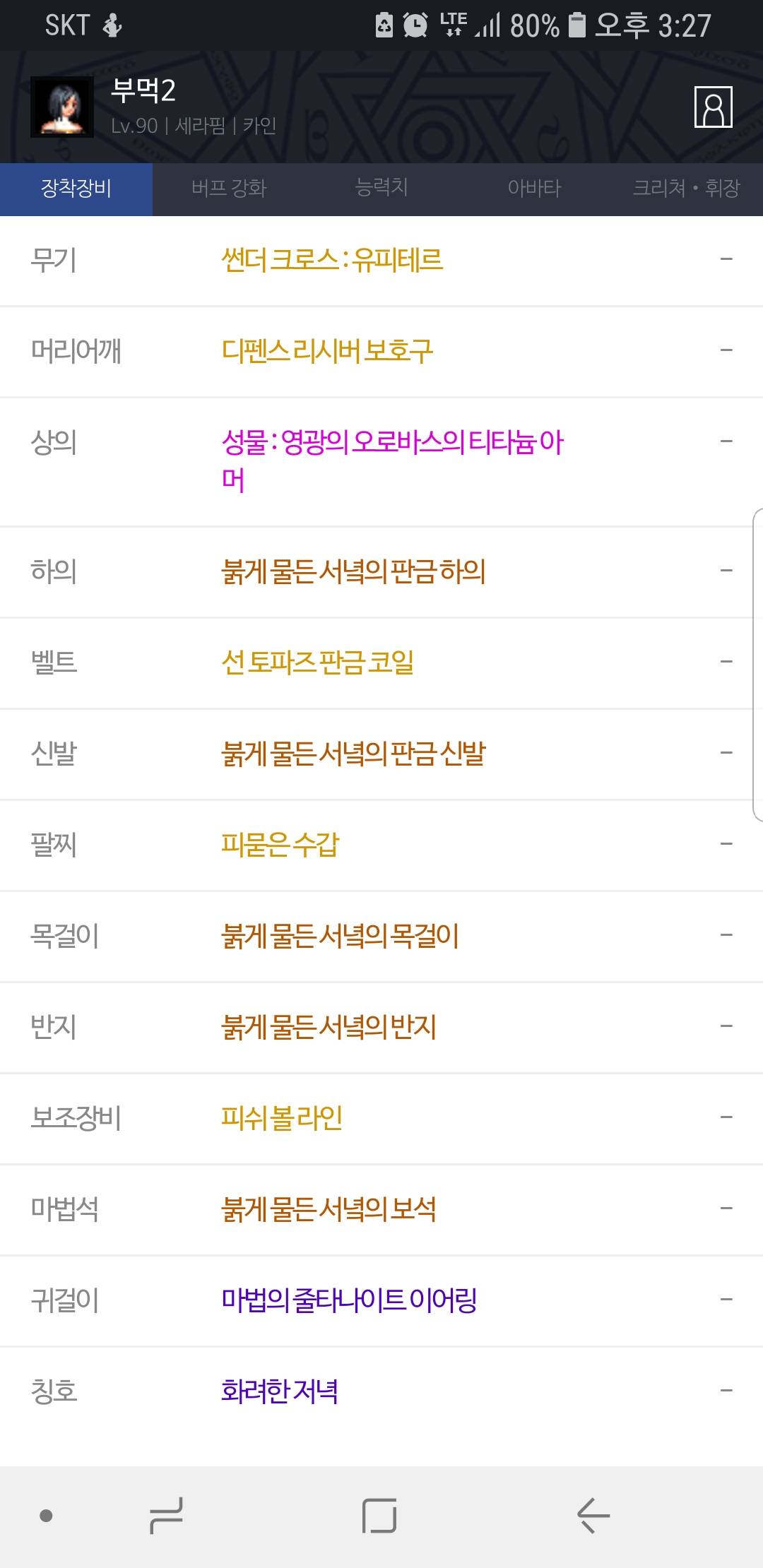
Task: Open the 벨트 선 토파즈 판금 코일 row
Action: (381, 663)
